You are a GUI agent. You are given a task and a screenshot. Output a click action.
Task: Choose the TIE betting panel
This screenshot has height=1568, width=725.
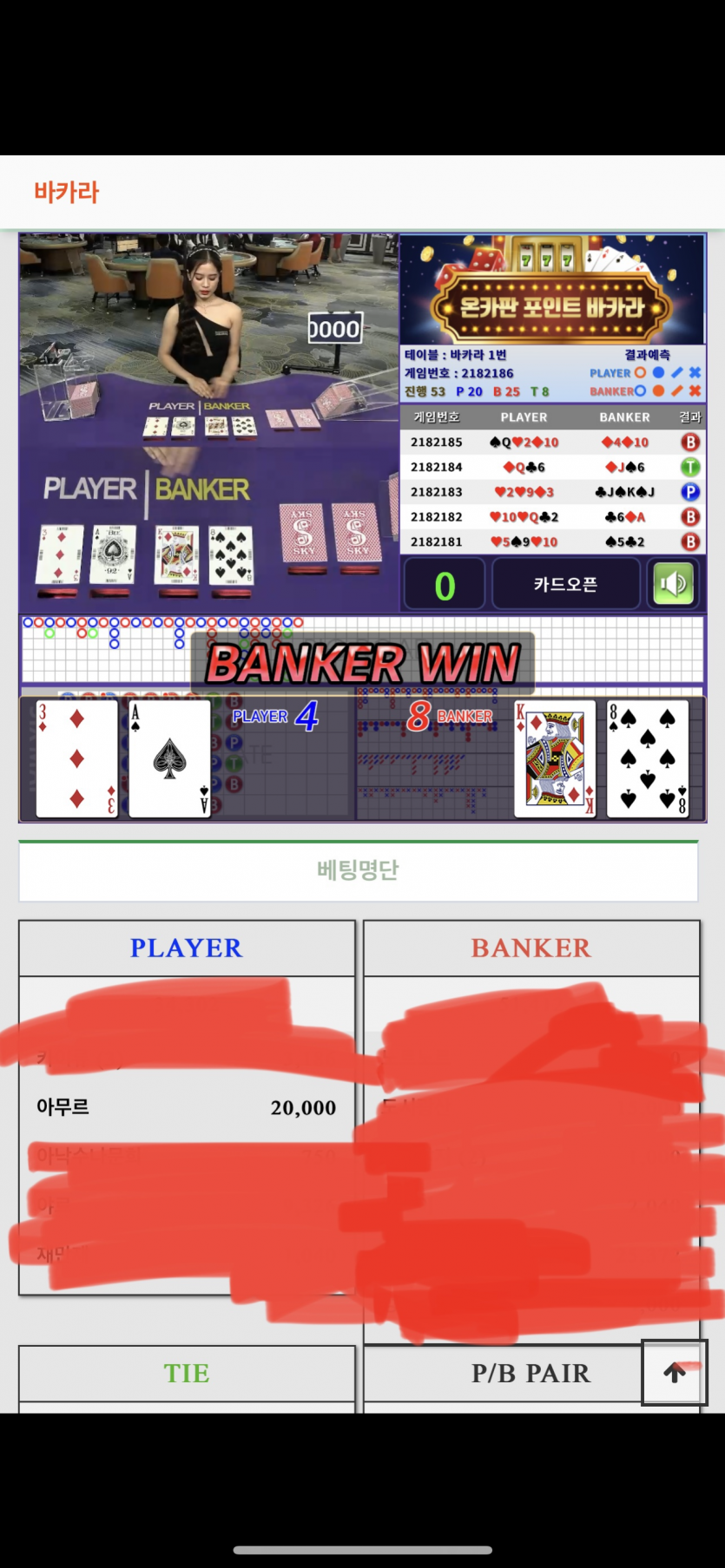point(187,1373)
